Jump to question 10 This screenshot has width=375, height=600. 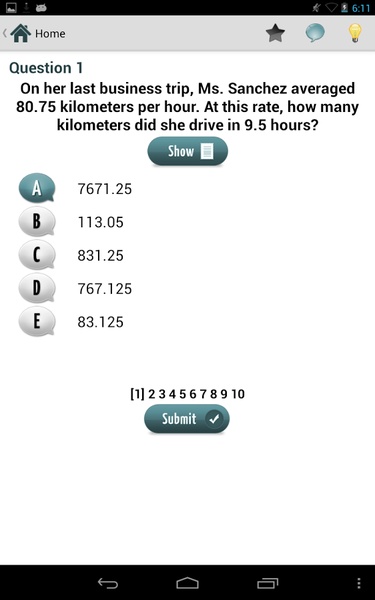pyautogui.click(x=238, y=394)
